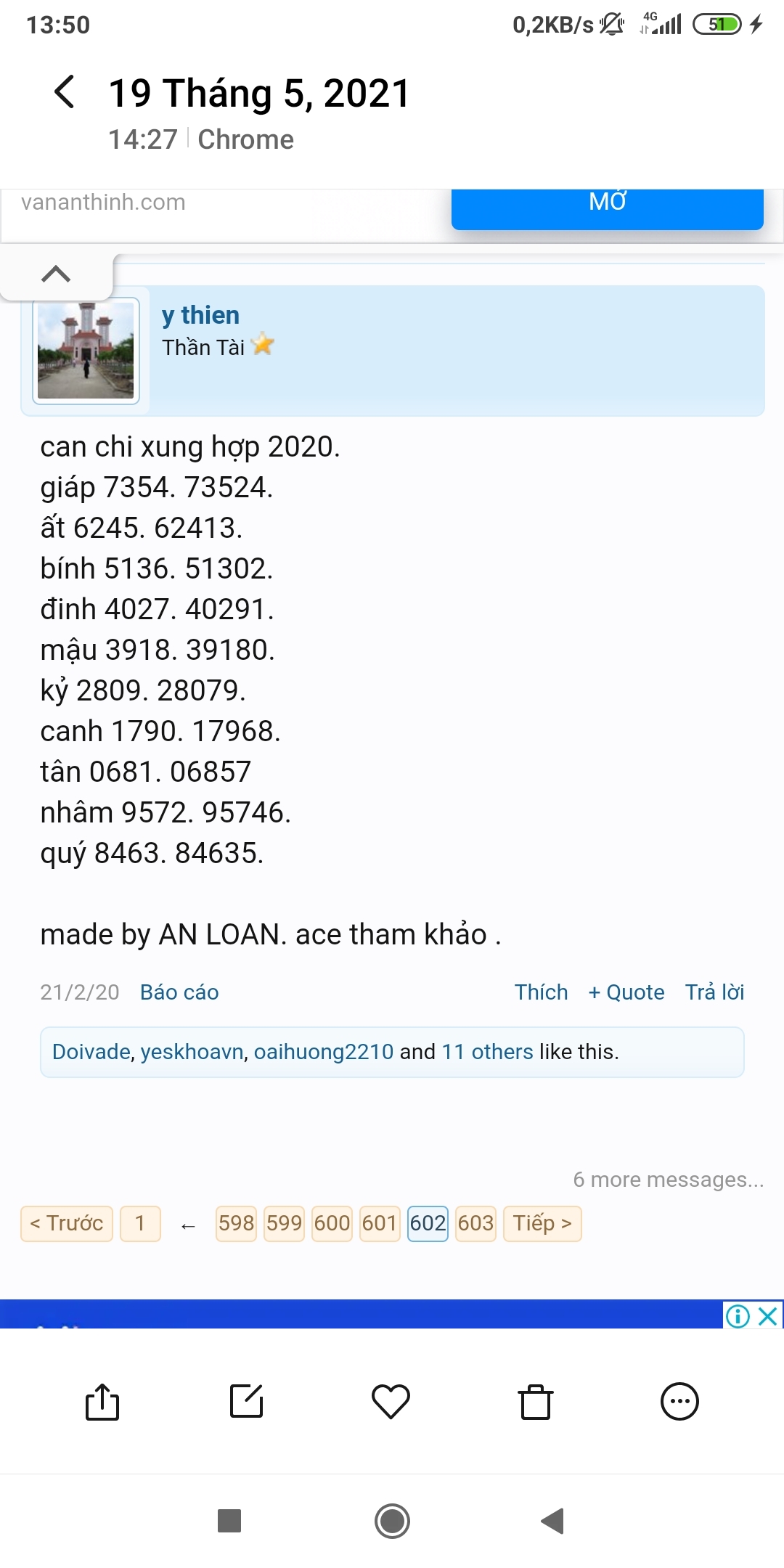Image resolution: width=784 pixels, height=1568 pixels.
Task: Share this screenshot
Action: pyautogui.click(x=102, y=1401)
